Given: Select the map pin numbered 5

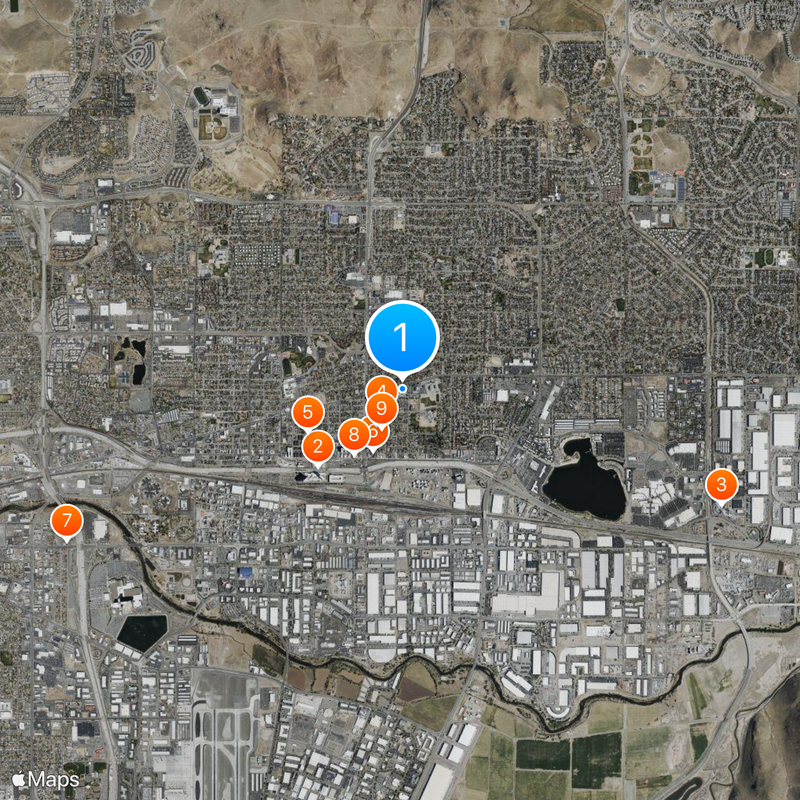Looking at the screenshot, I should [307, 412].
